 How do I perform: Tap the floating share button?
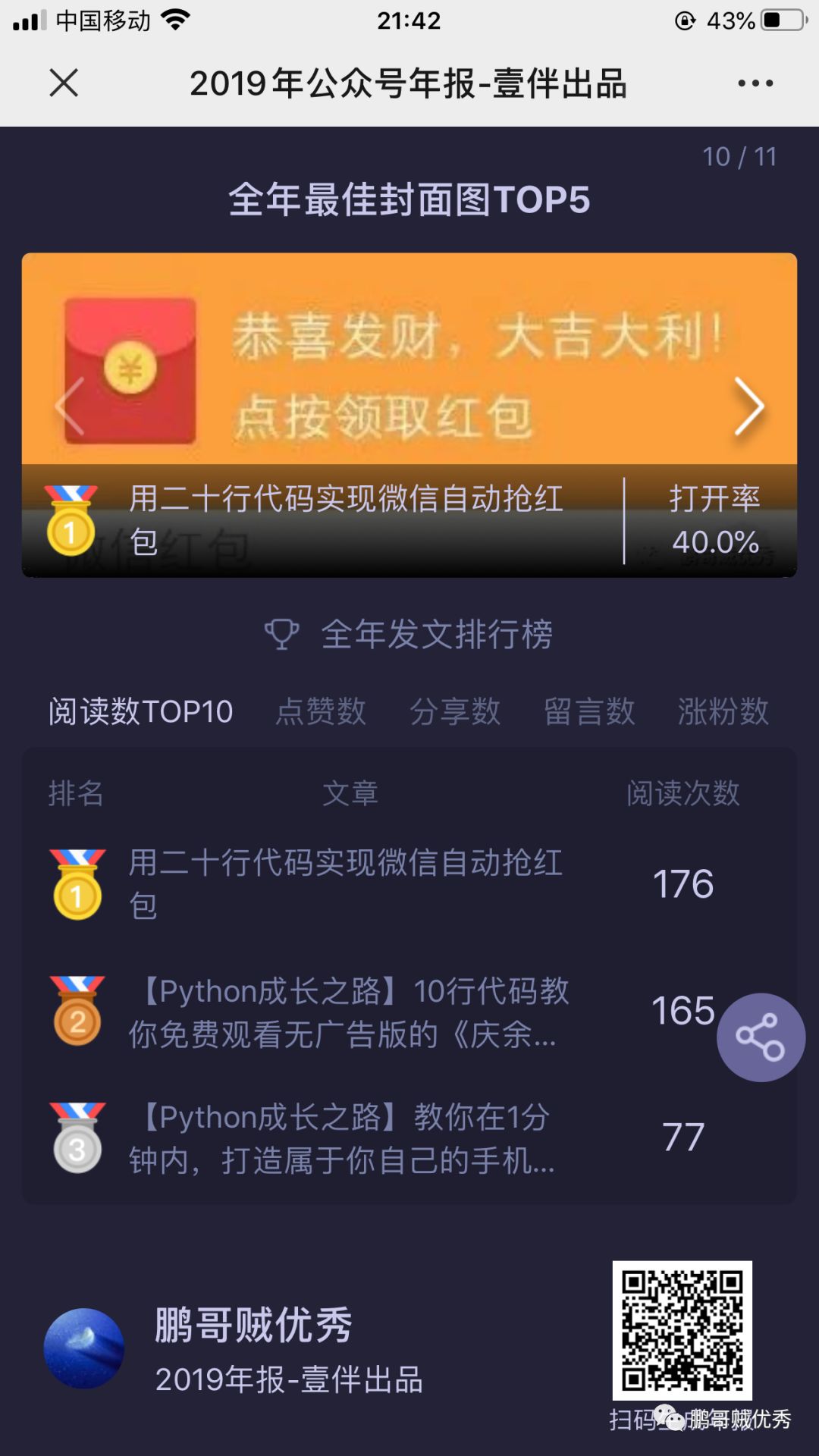761,1037
